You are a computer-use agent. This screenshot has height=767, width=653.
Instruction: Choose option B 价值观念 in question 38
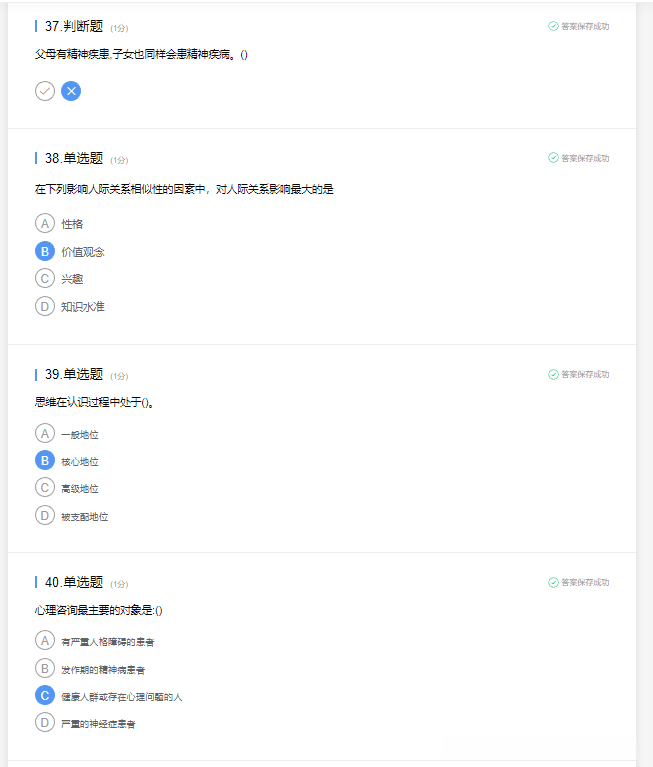coord(45,251)
